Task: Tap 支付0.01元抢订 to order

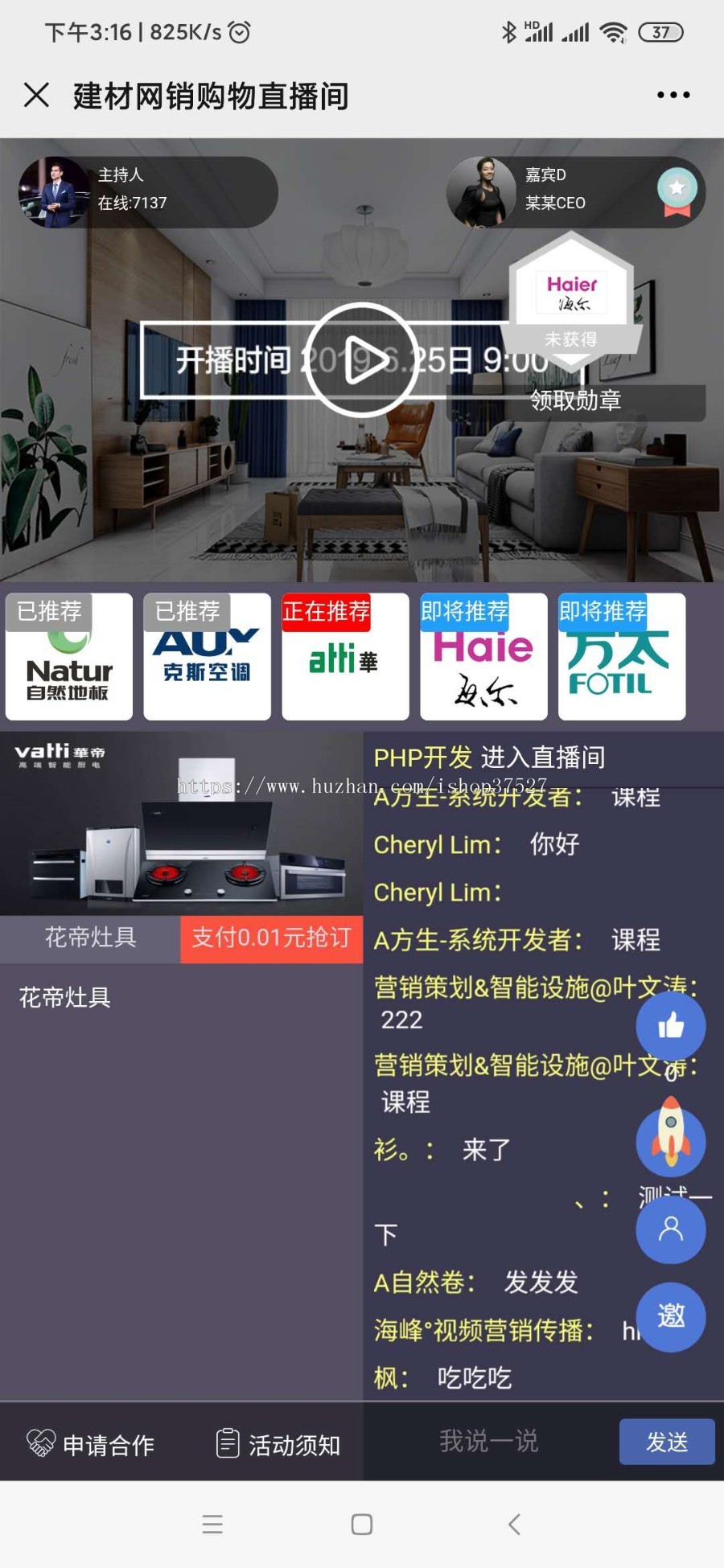Action: coord(271,938)
